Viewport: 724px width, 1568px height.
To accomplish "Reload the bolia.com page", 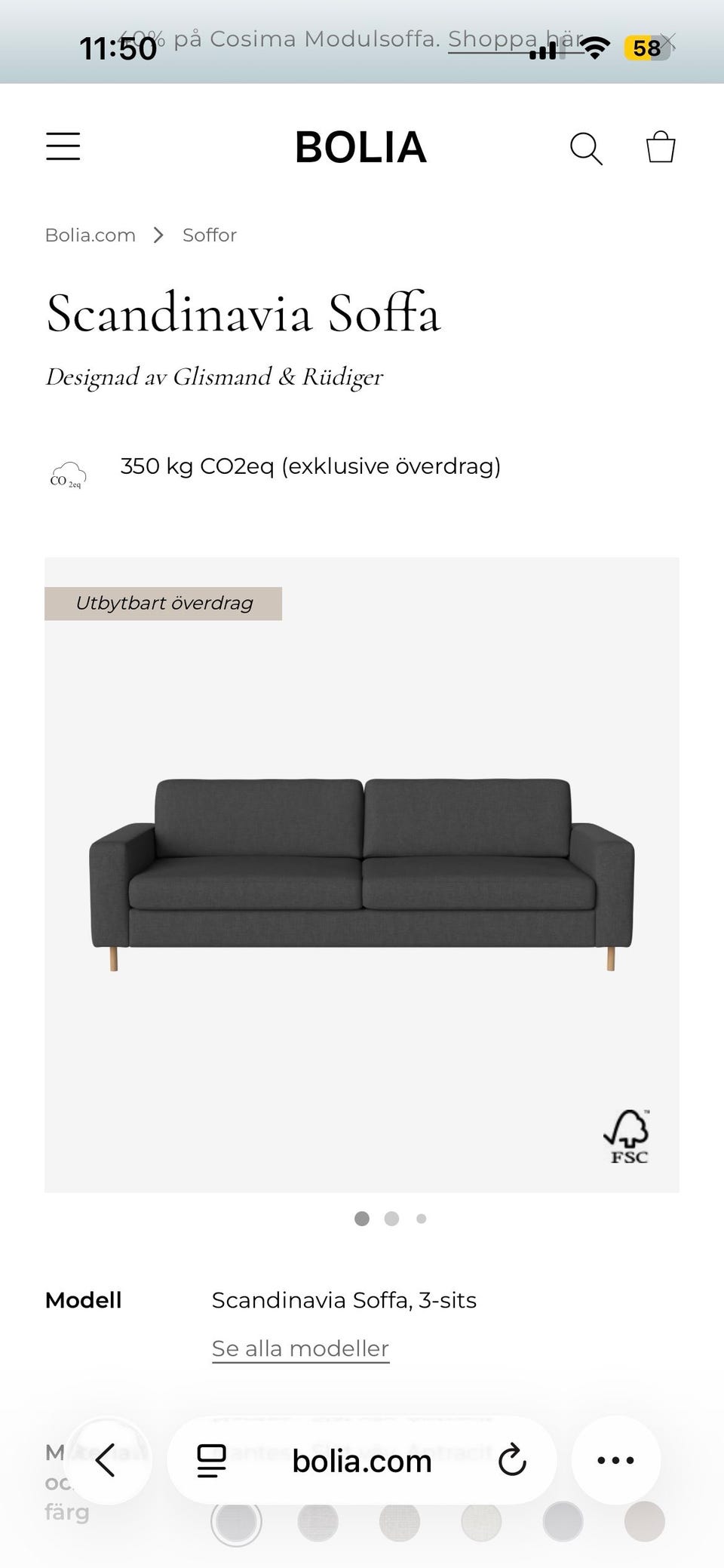I will coord(512,1460).
